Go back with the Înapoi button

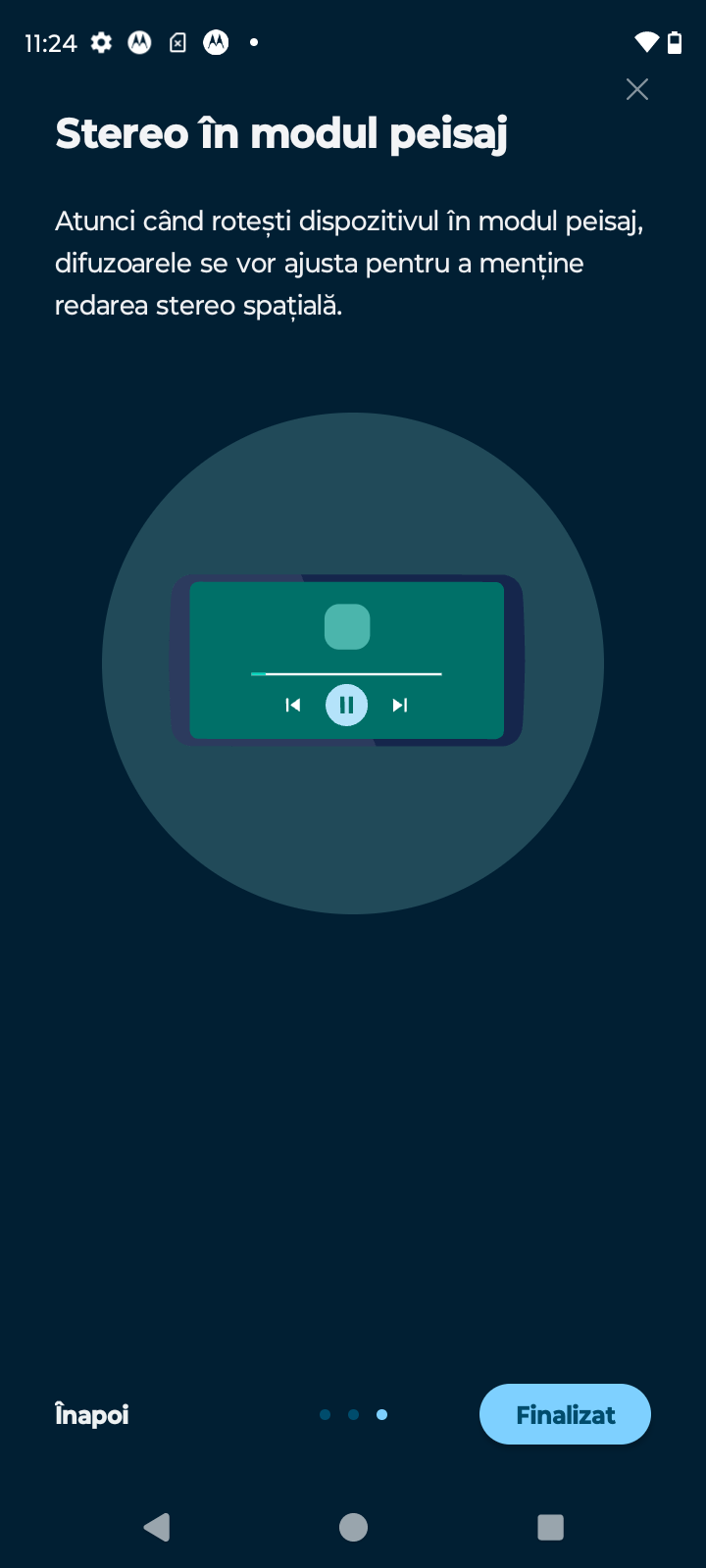92,1414
